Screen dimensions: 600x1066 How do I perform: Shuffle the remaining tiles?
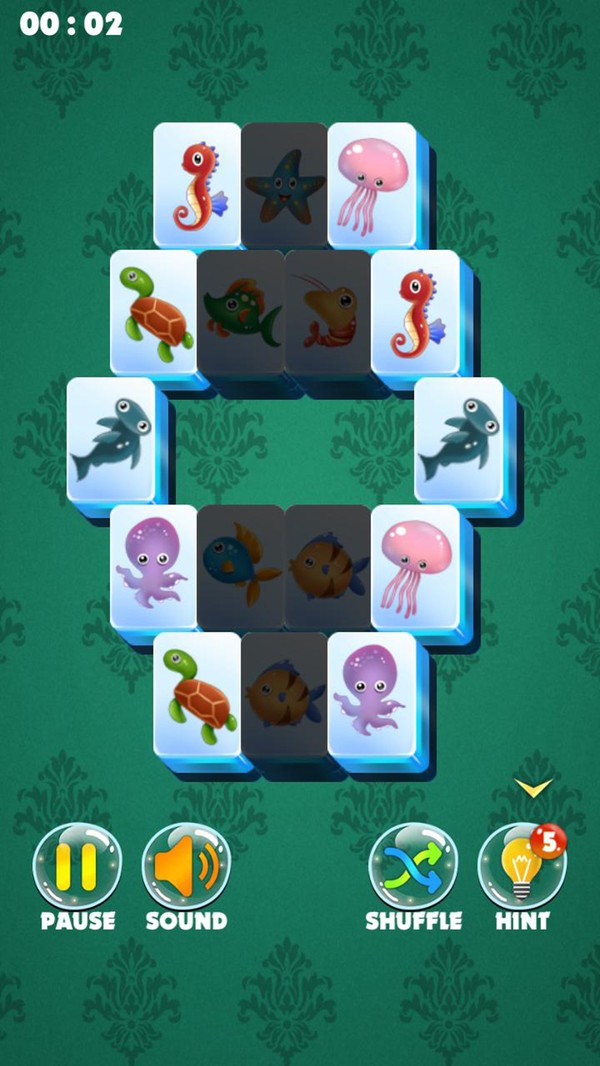(x=413, y=866)
